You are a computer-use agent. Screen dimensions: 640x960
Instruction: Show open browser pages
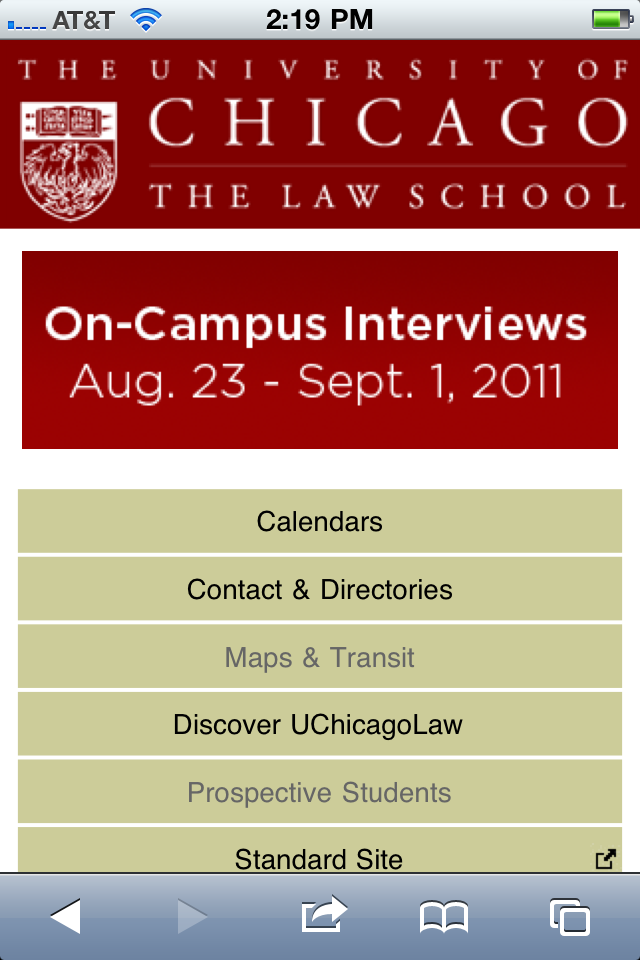click(x=570, y=916)
